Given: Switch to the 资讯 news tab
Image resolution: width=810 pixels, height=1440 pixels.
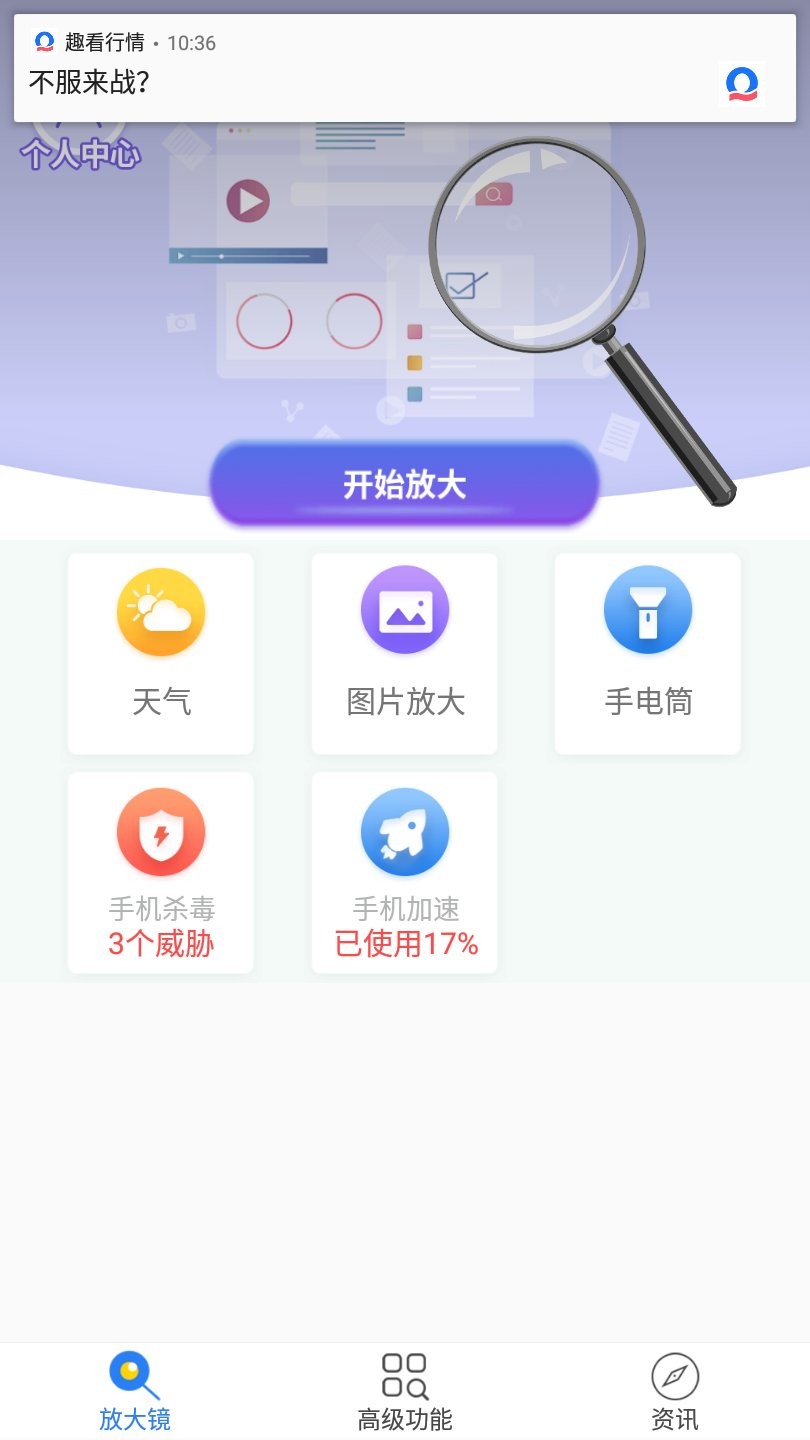Looking at the screenshot, I should tap(675, 1390).
